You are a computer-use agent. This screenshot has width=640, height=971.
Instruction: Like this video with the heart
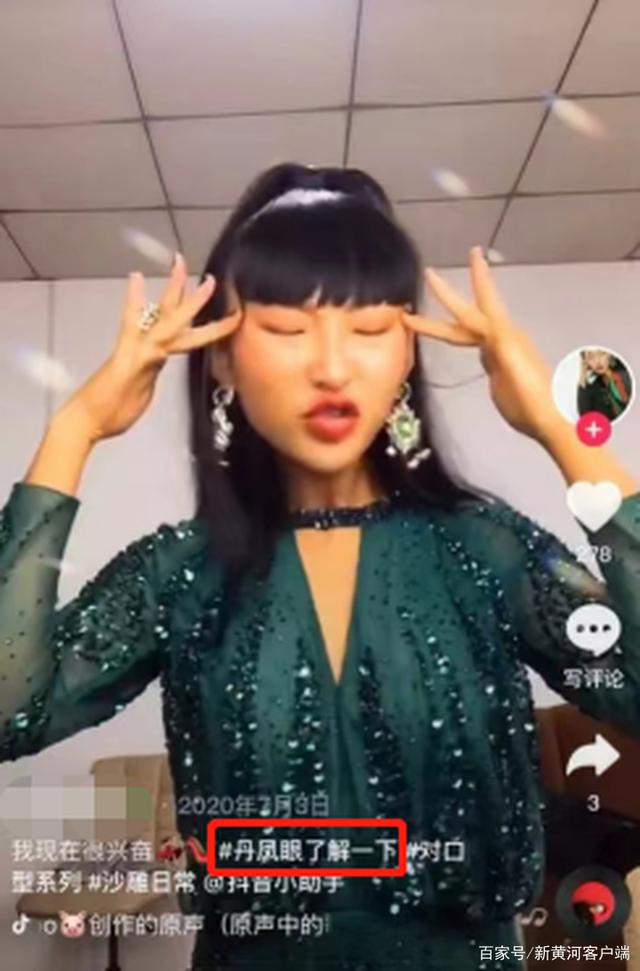tap(594, 505)
